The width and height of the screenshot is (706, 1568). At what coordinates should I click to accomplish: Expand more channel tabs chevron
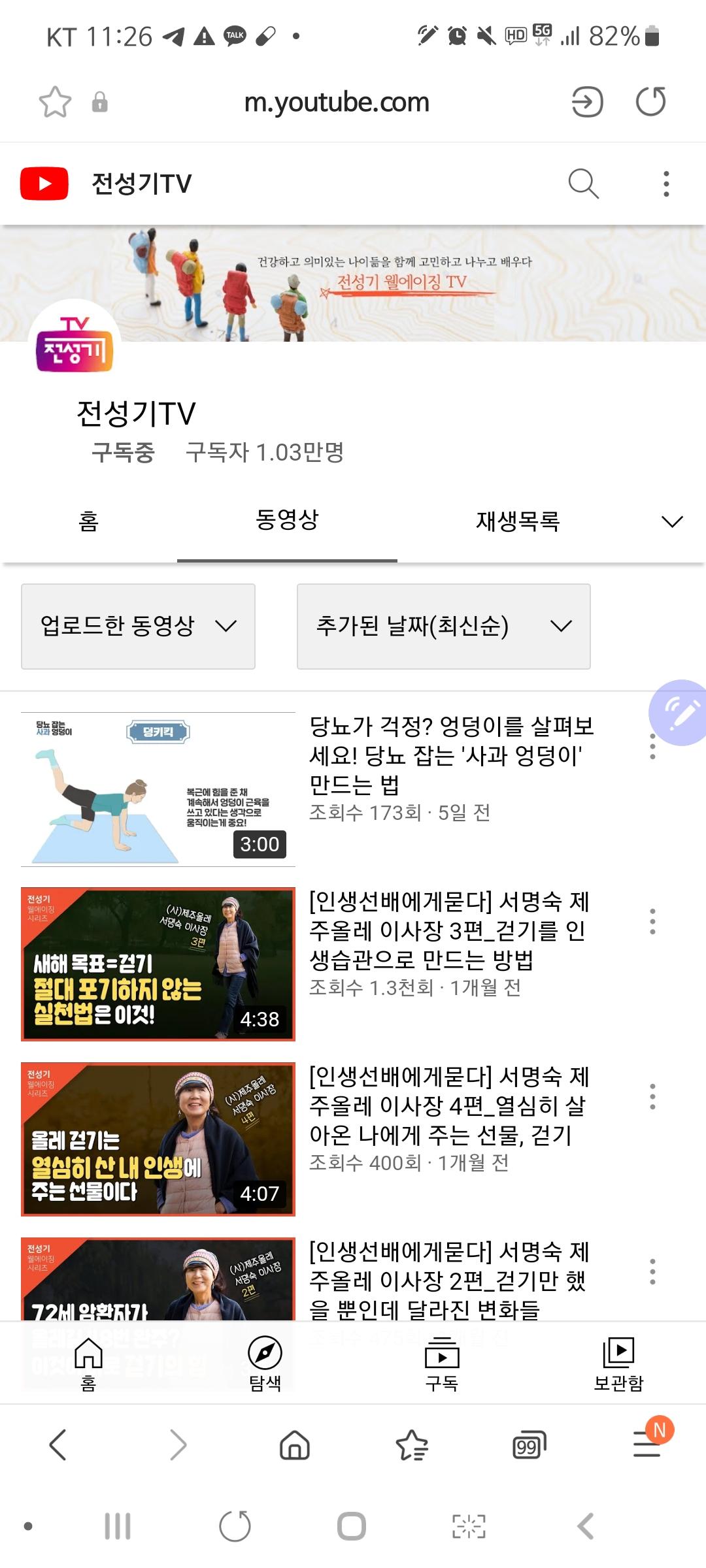[672, 521]
